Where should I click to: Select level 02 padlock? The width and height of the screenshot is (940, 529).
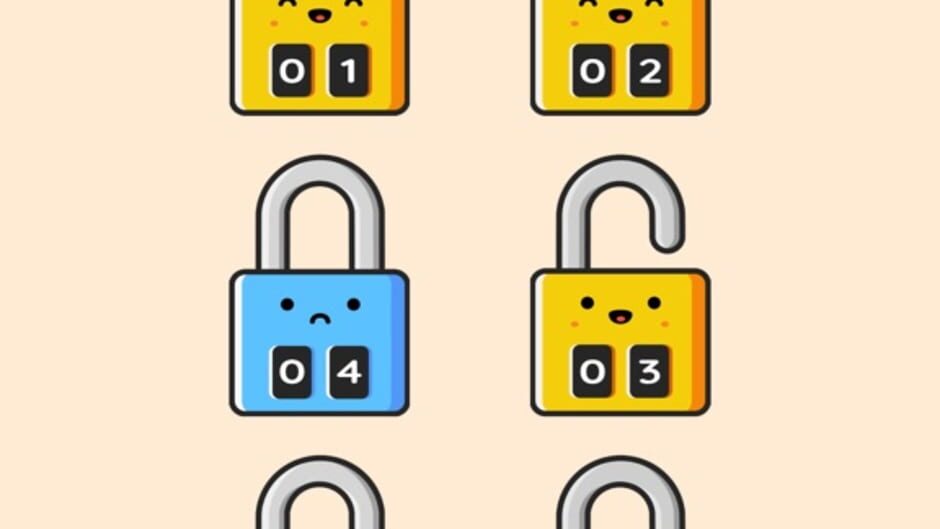pos(620,57)
